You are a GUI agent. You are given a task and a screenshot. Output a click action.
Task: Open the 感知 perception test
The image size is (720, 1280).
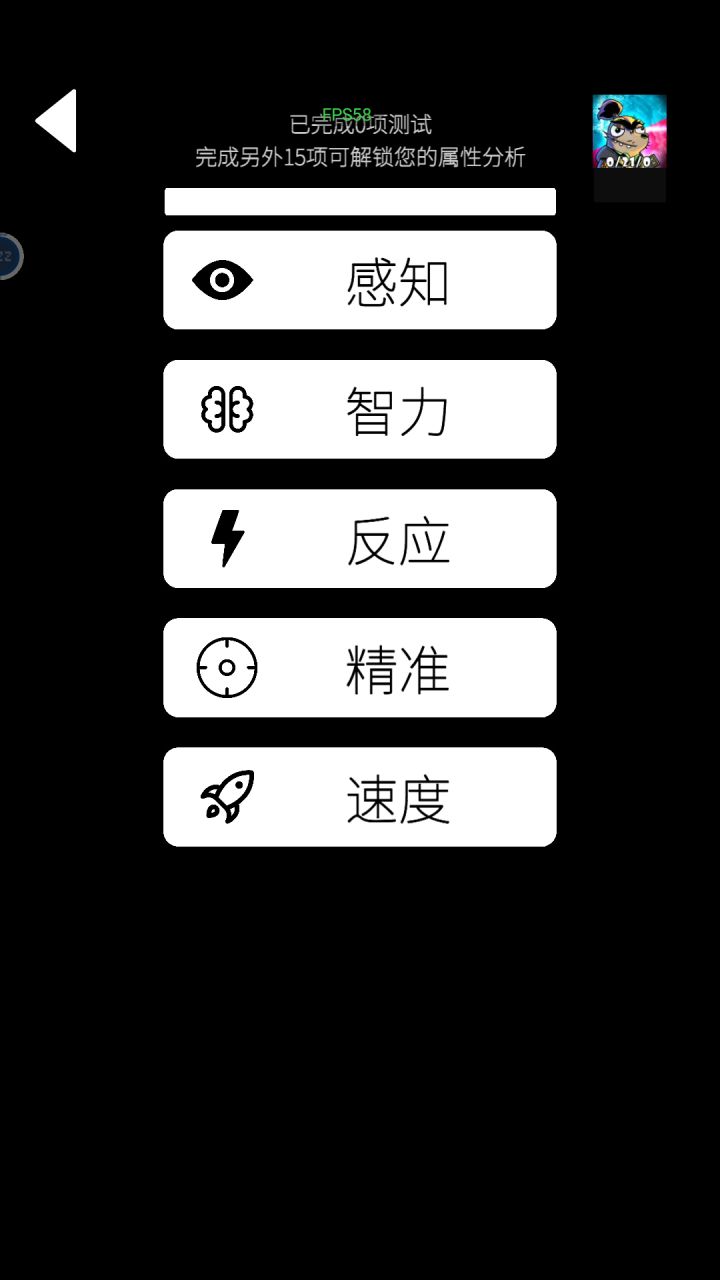tap(359, 279)
